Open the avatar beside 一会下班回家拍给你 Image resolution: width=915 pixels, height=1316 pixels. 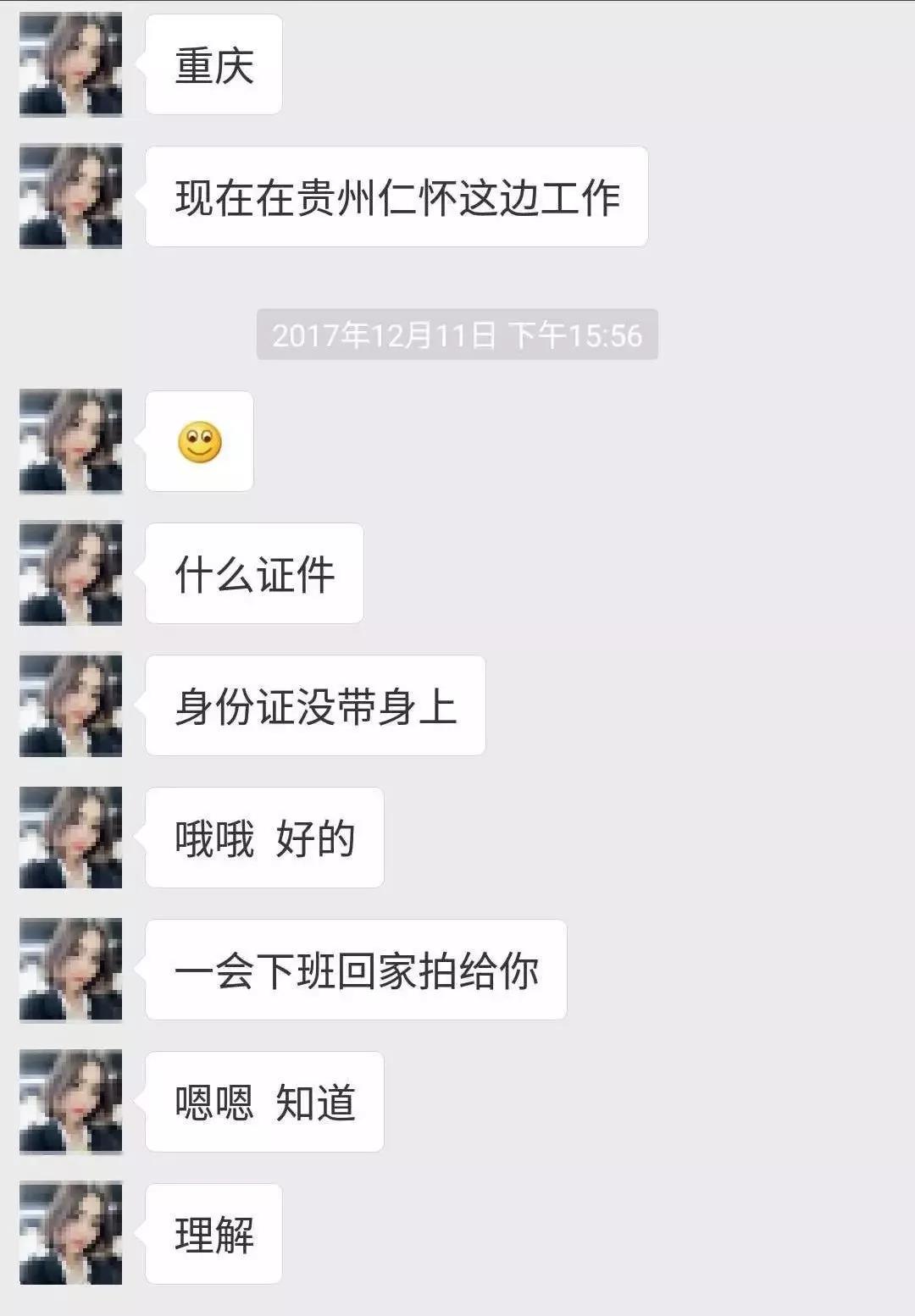point(71,970)
